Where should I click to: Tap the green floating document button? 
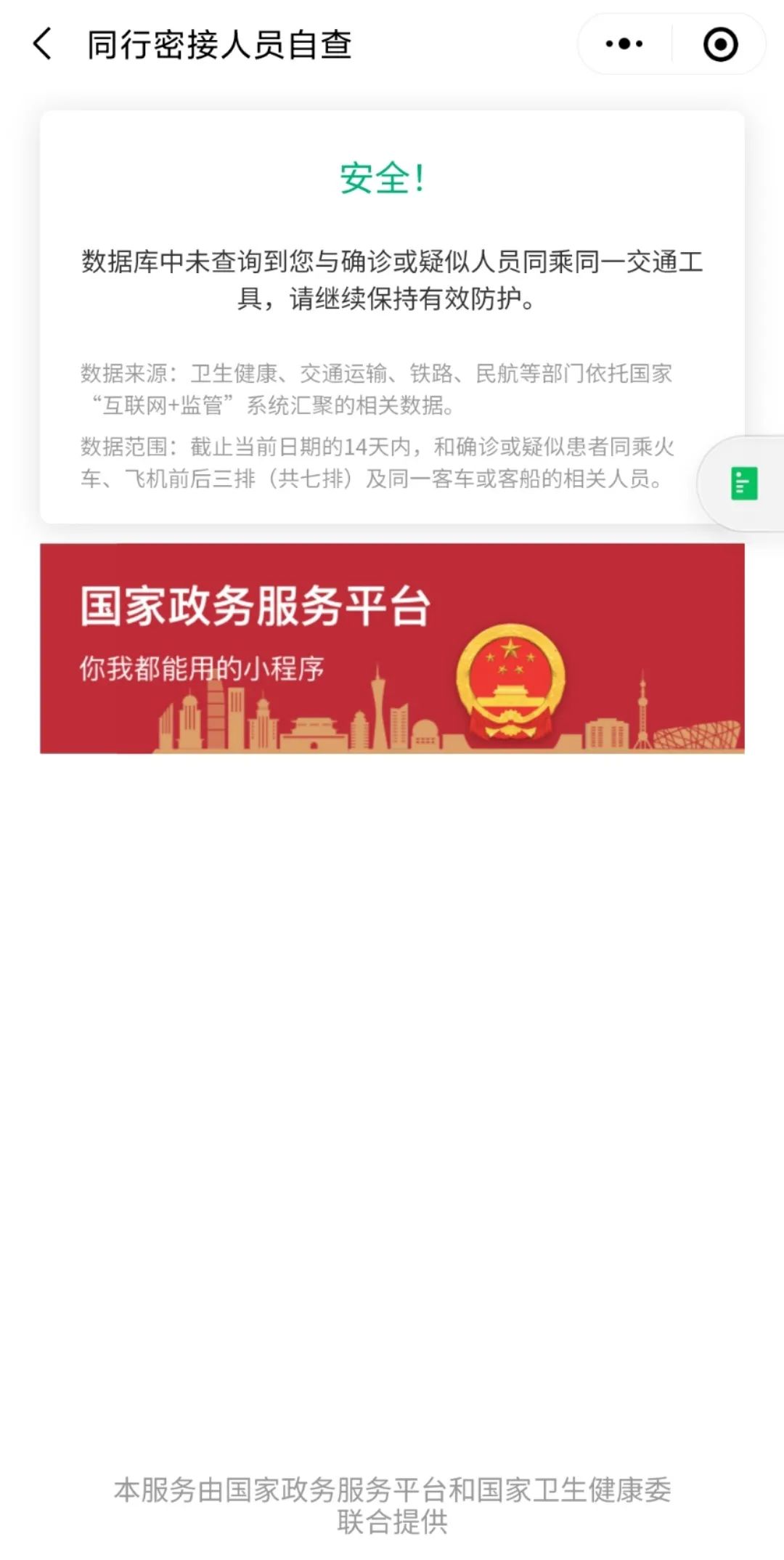pos(743,484)
